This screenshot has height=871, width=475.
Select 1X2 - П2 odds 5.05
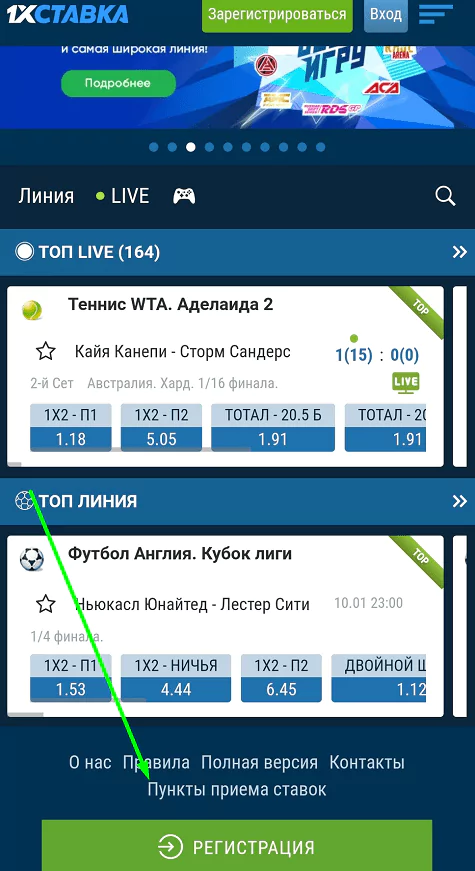[x=161, y=427]
